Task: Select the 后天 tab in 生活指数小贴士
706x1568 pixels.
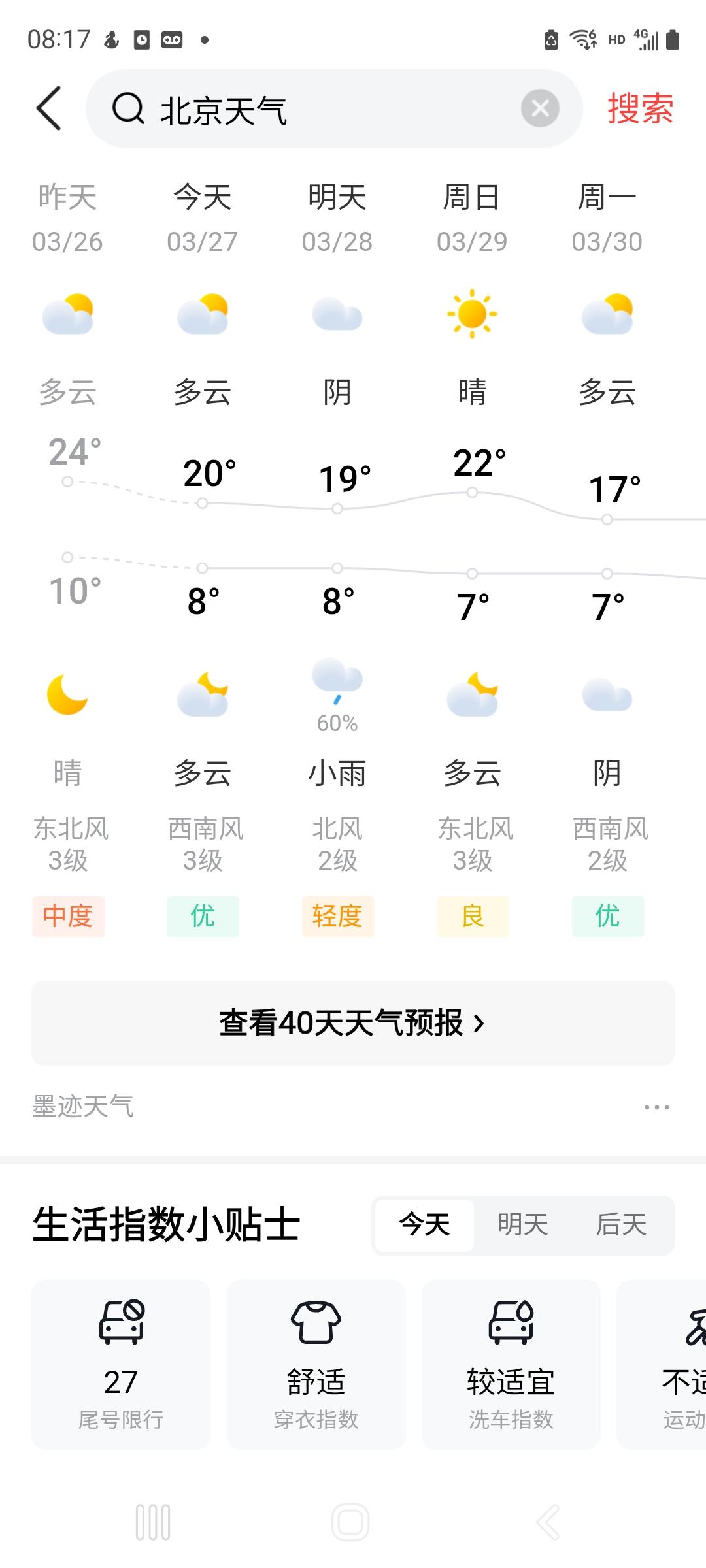Action: pos(621,1225)
